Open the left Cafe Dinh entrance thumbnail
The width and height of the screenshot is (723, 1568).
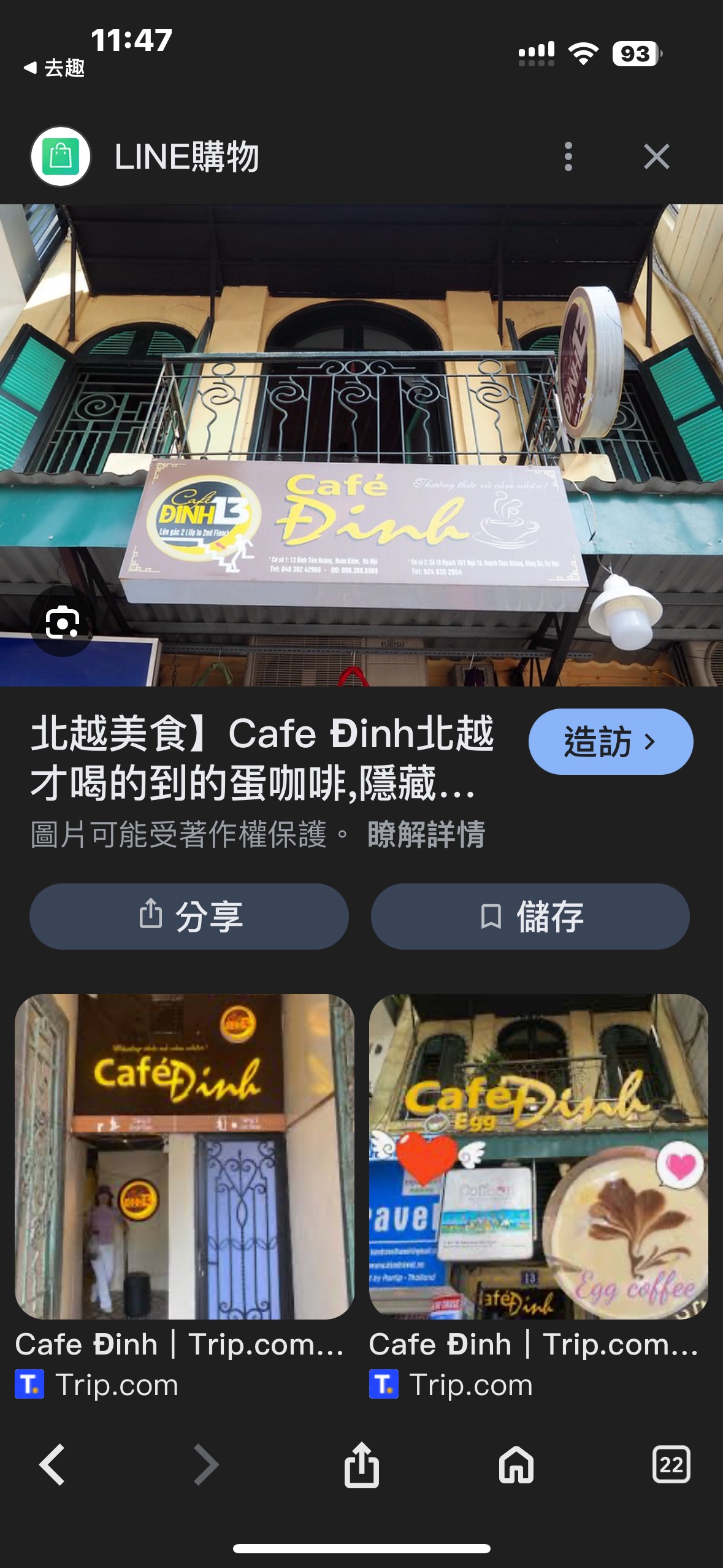point(185,1159)
